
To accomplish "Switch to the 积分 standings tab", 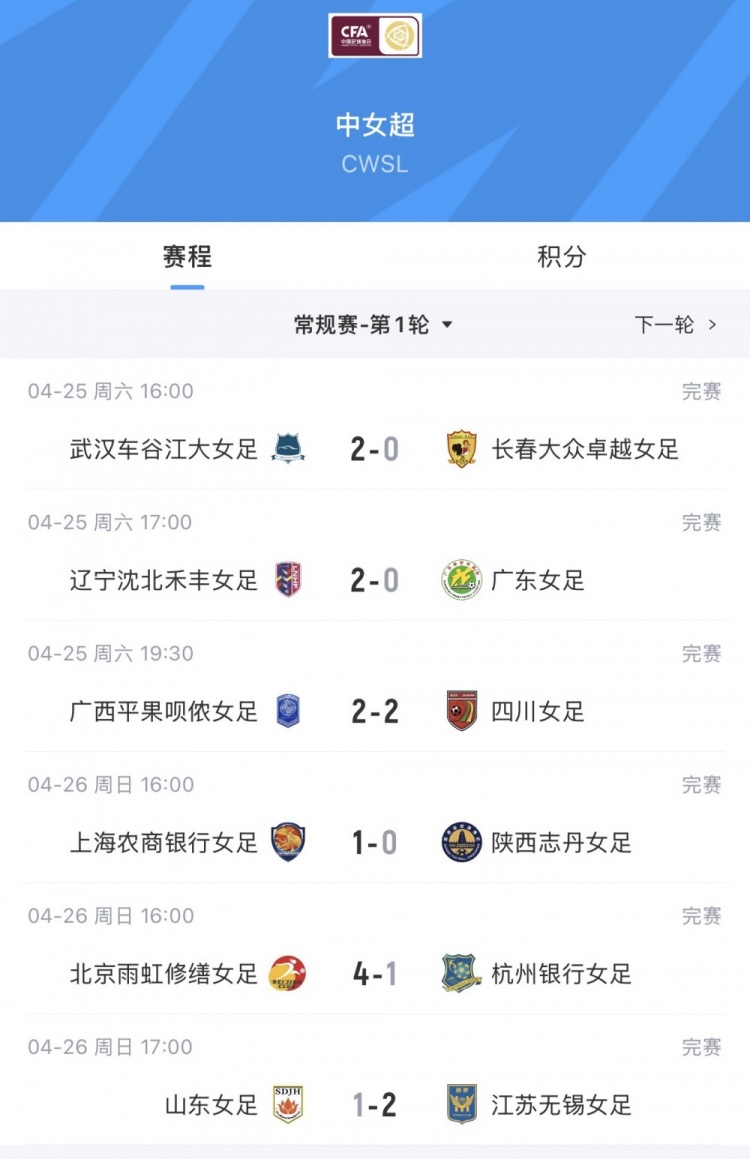I will coord(560,257).
